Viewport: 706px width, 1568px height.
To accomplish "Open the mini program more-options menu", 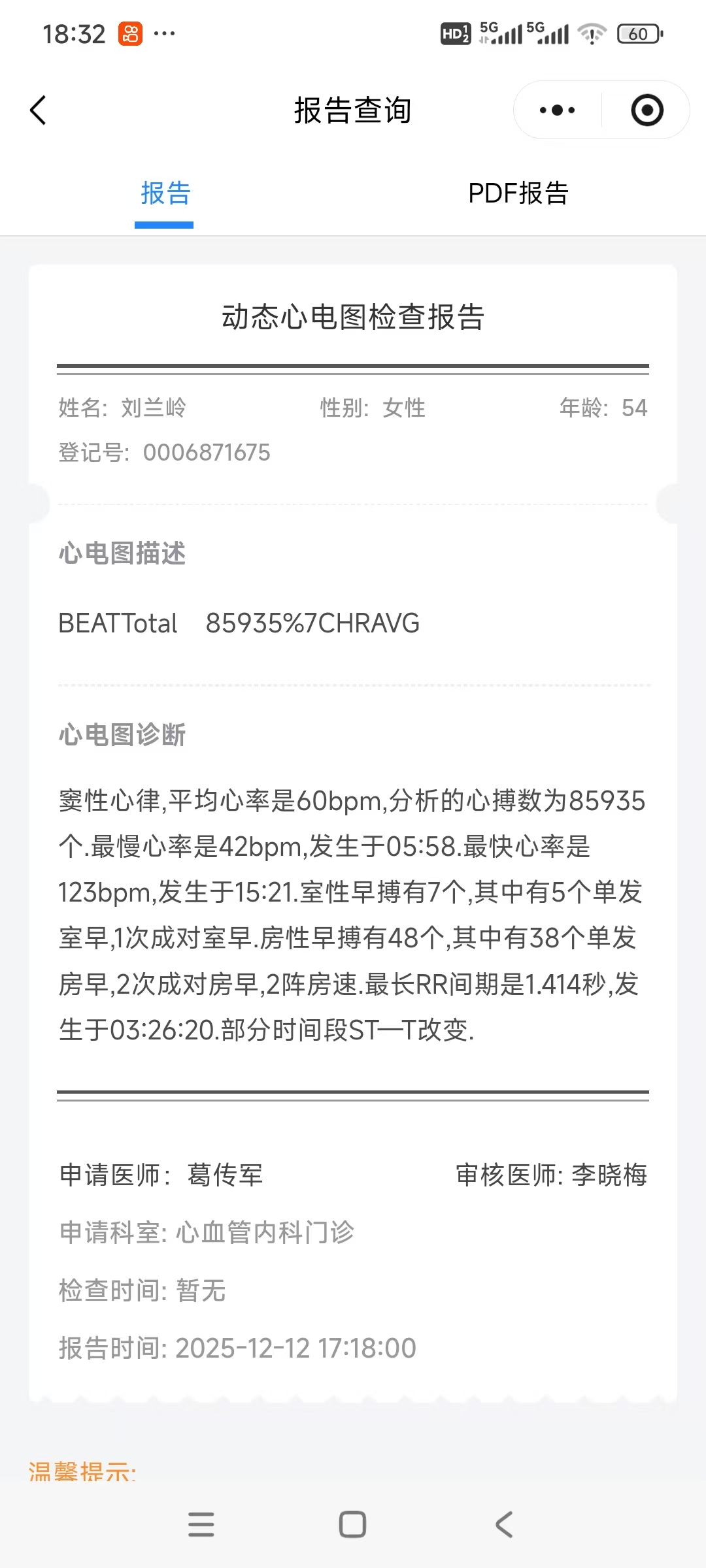I will 558,110.
